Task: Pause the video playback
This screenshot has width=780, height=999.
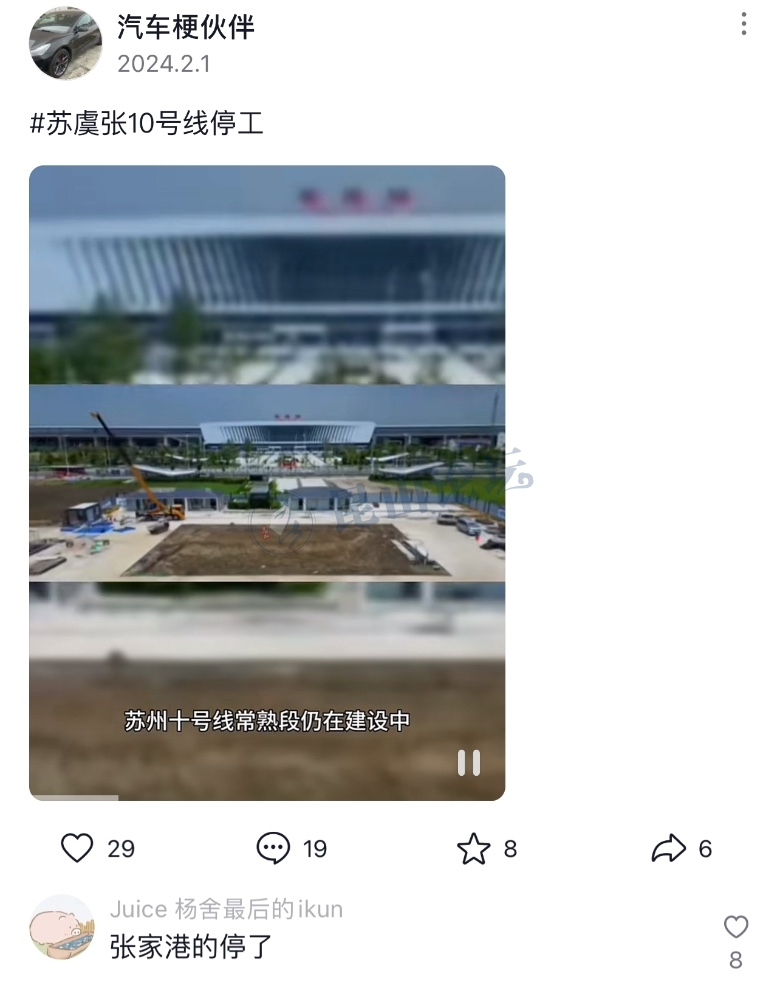Action: [x=468, y=763]
